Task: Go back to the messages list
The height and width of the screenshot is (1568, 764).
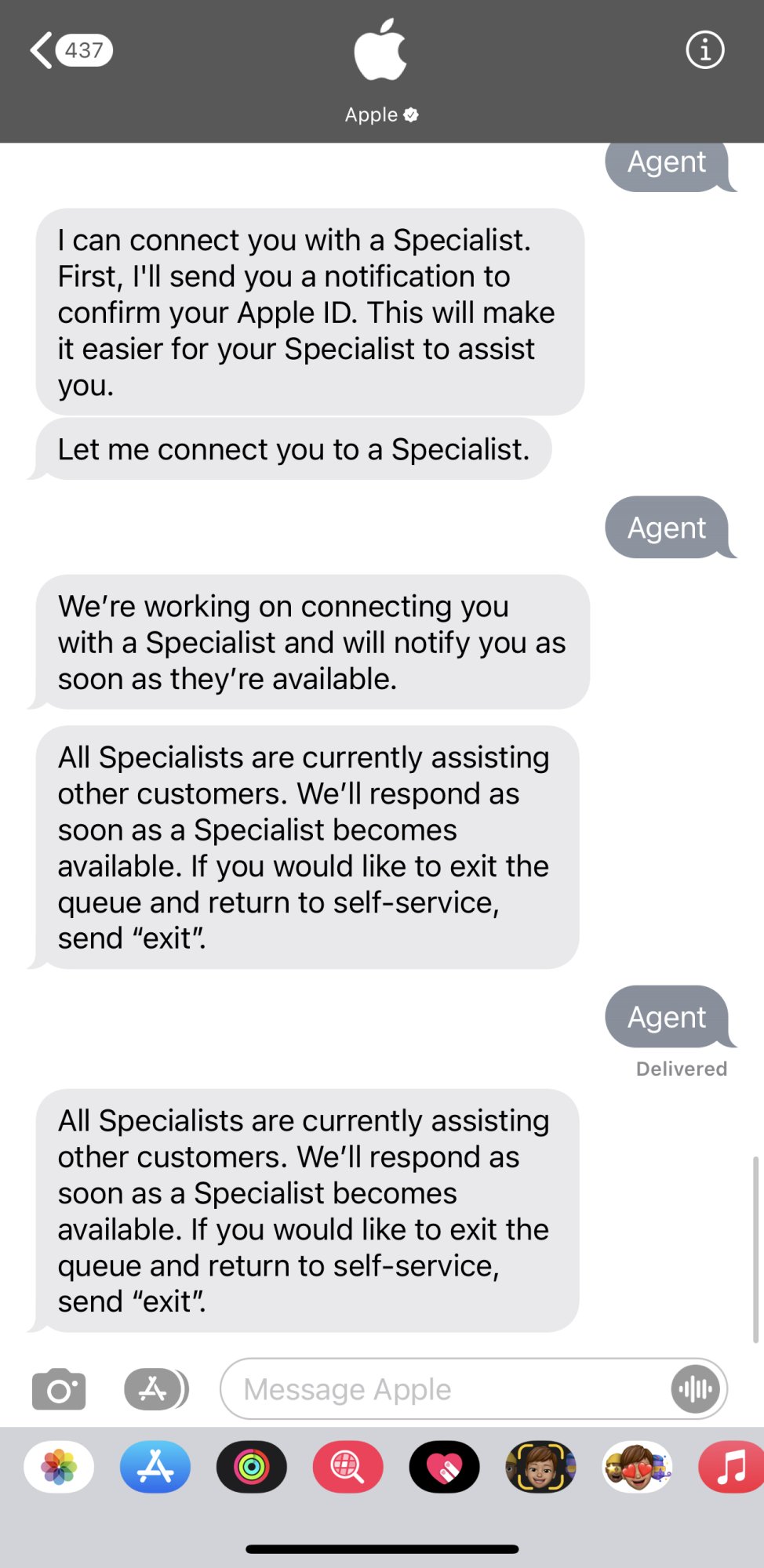Action: pyautogui.click(x=69, y=51)
